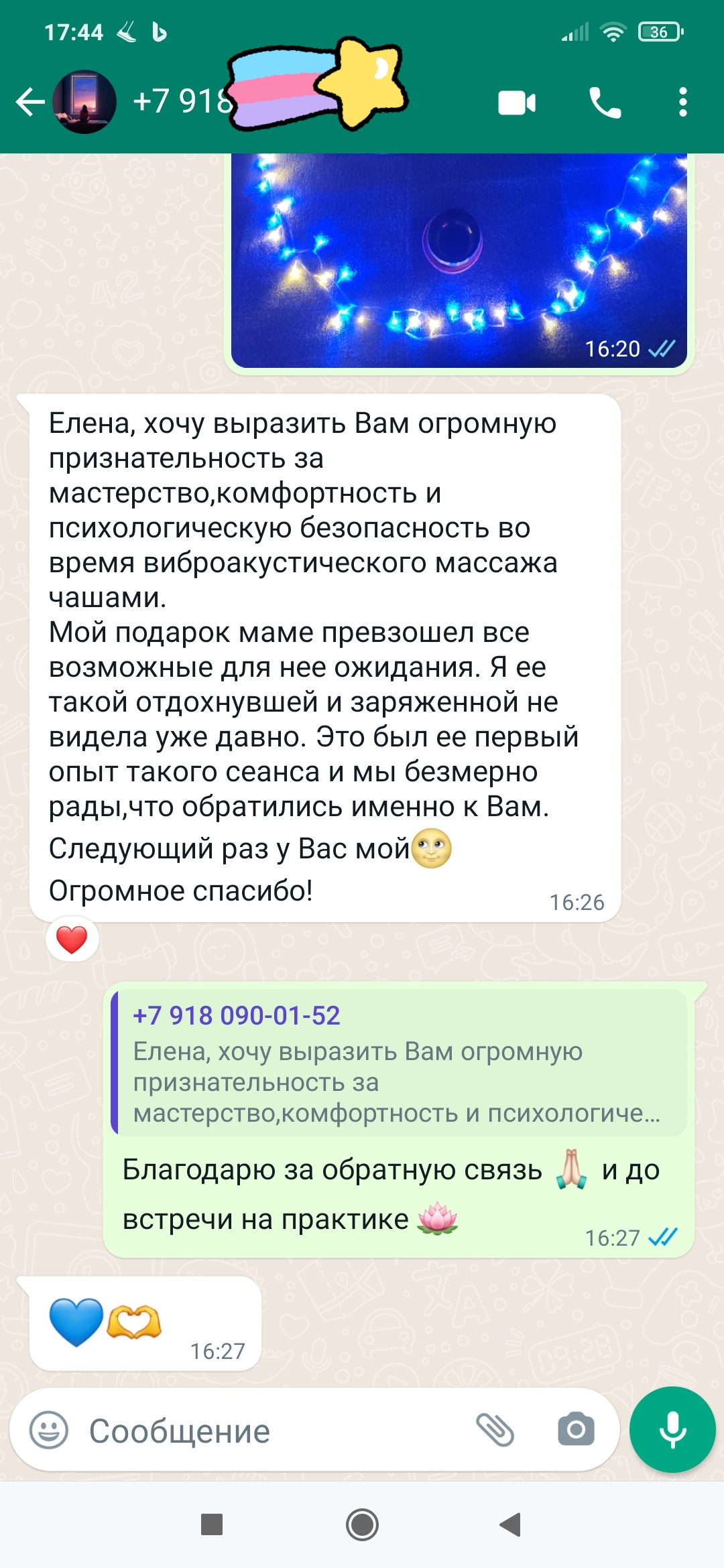Viewport: 724px width, 1568px height.
Task: Open the camera from the message bar
Action: pyautogui.click(x=576, y=1430)
